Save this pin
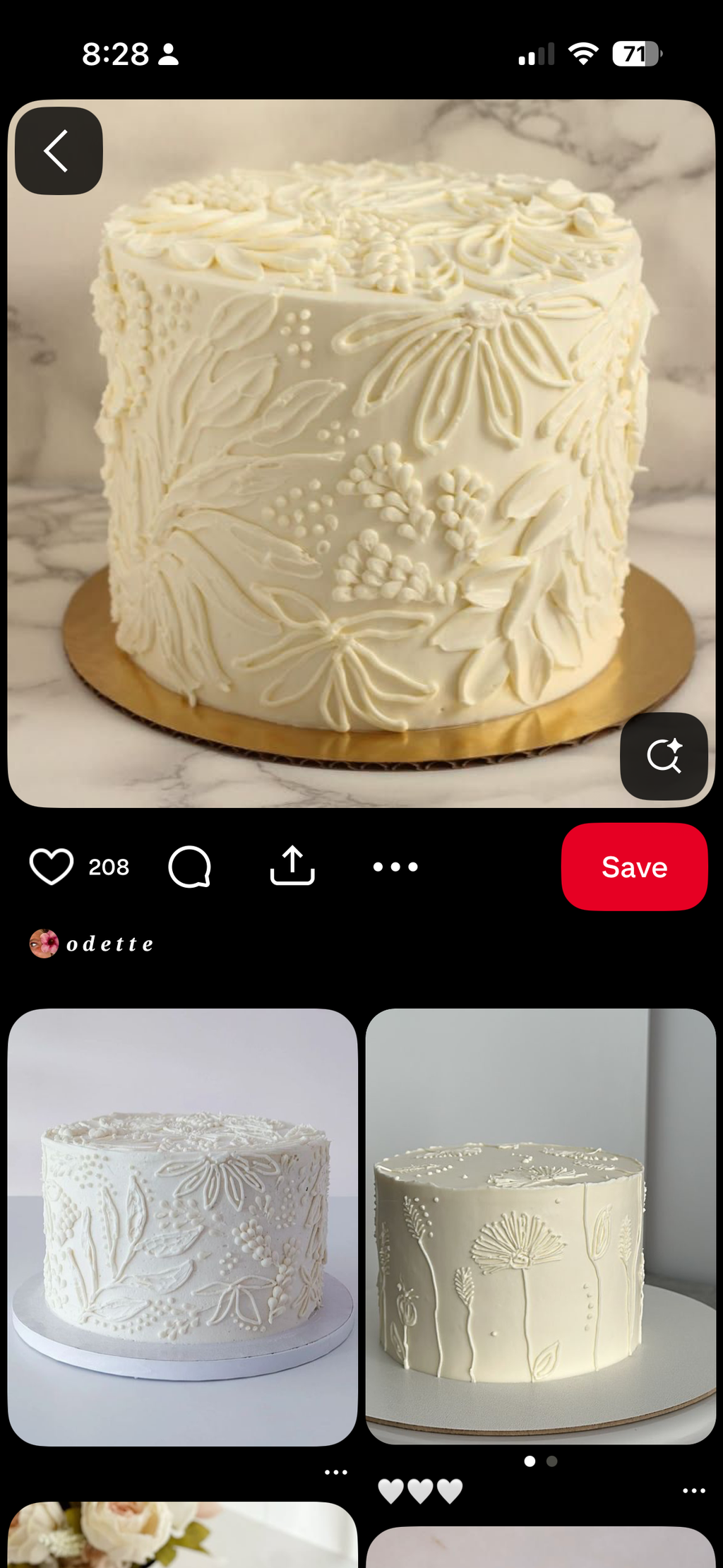The width and height of the screenshot is (723, 1568). (635, 867)
